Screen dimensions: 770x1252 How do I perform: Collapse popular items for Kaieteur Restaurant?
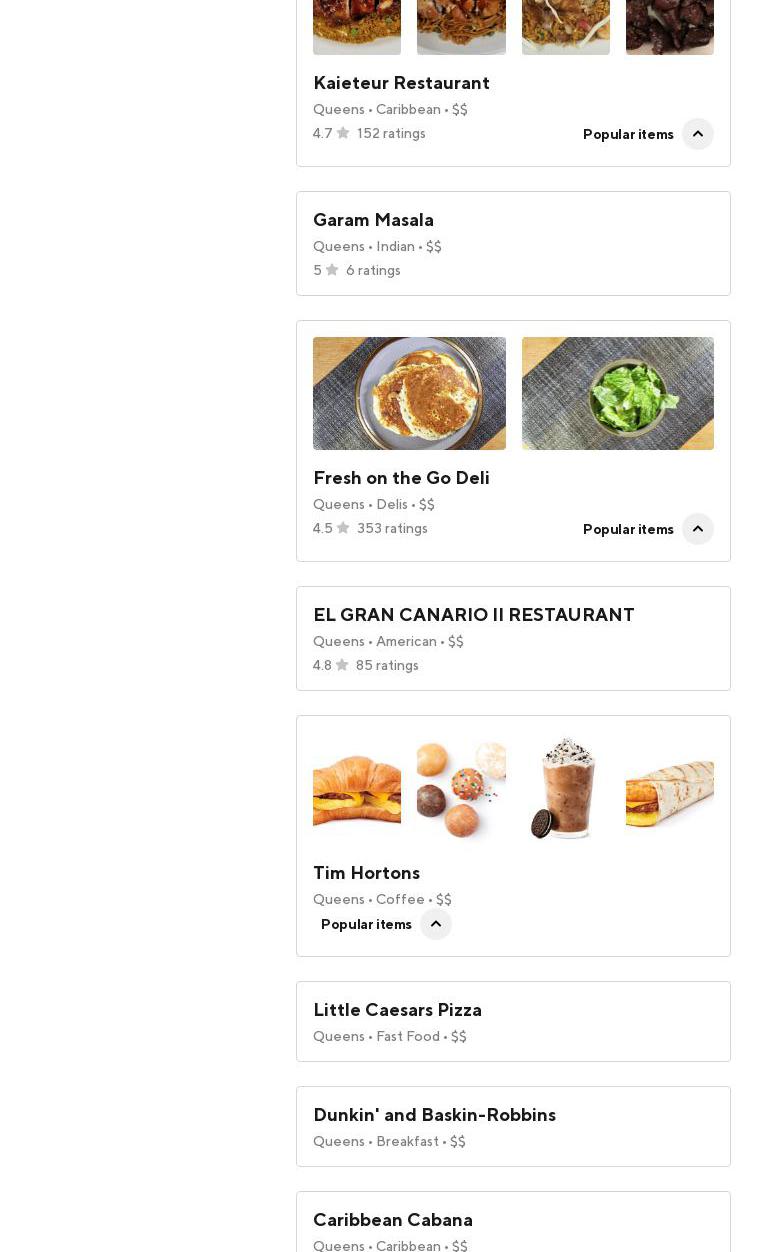coord(697,134)
